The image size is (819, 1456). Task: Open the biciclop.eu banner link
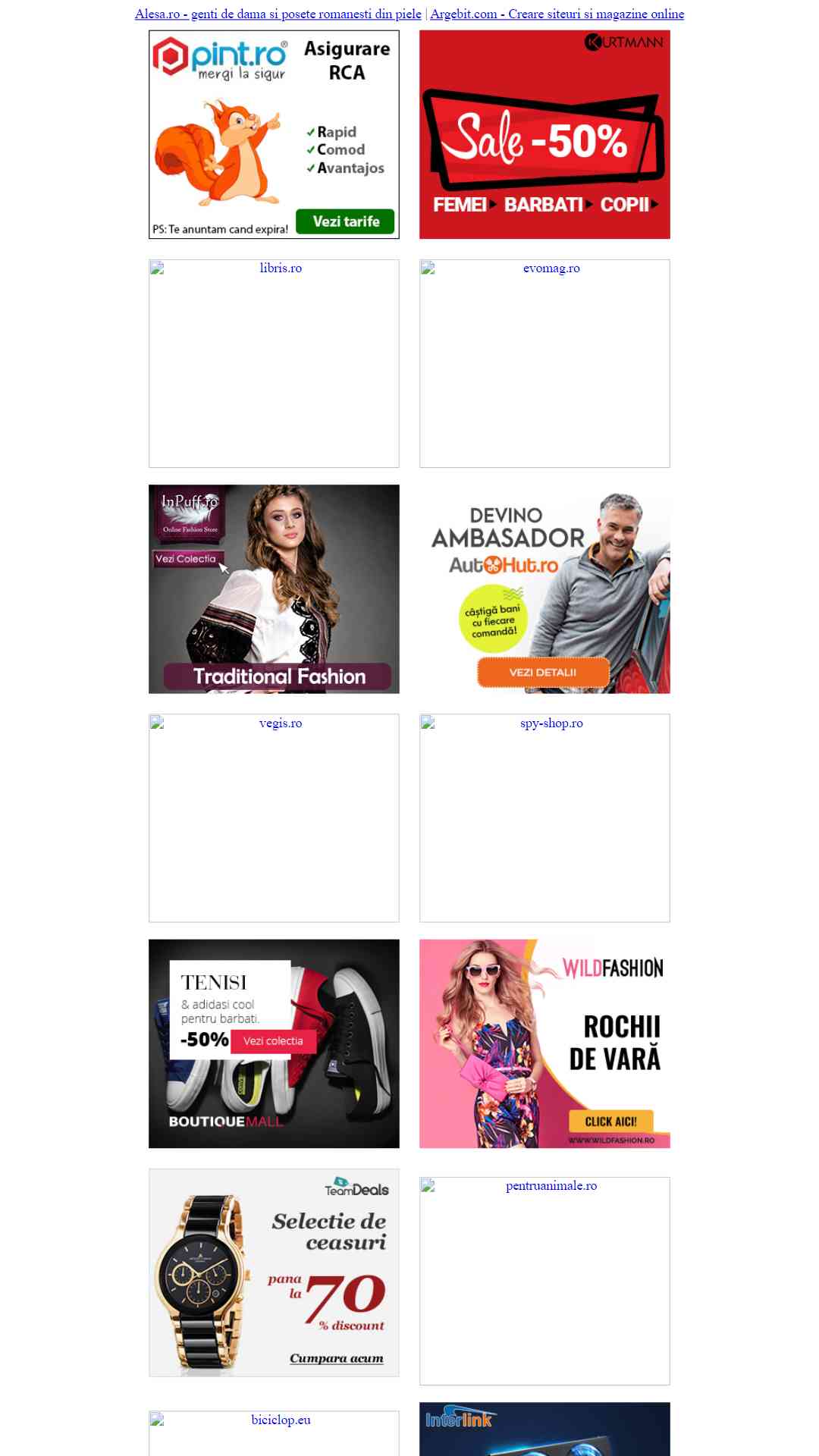[274, 1433]
